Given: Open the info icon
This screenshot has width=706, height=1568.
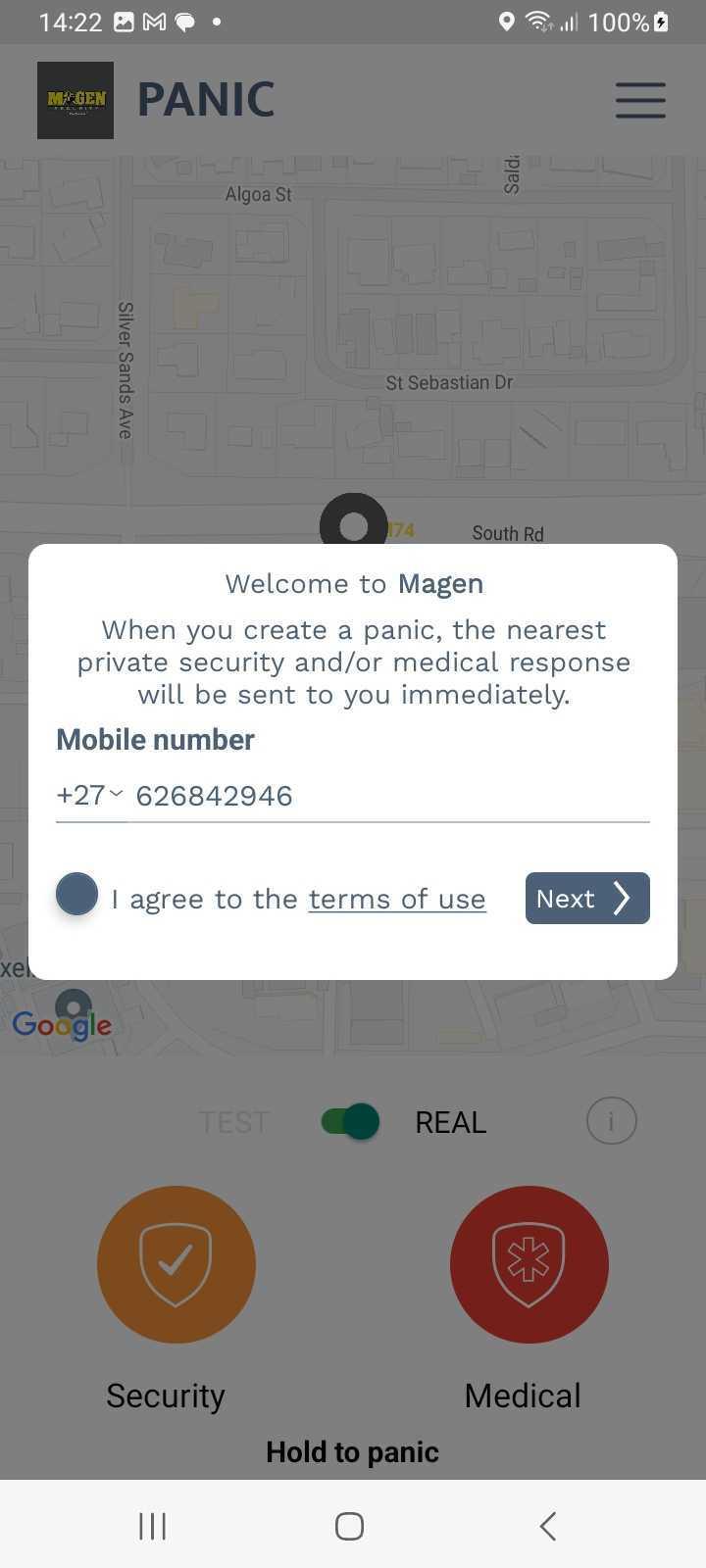Looking at the screenshot, I should click(x=612, y=1120).
